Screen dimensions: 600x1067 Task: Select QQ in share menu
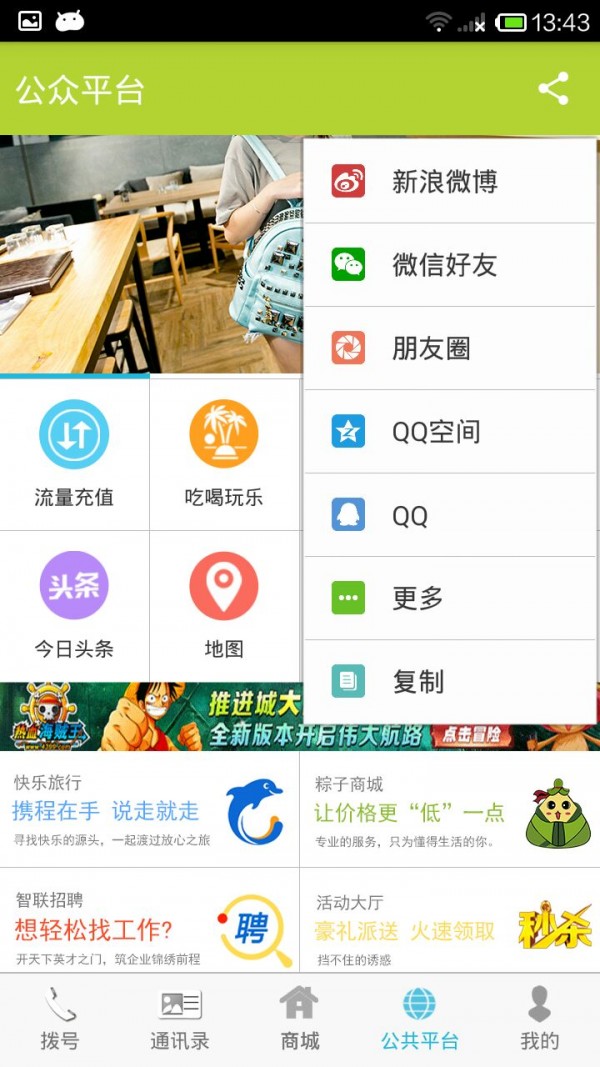[x=449, y=515]
